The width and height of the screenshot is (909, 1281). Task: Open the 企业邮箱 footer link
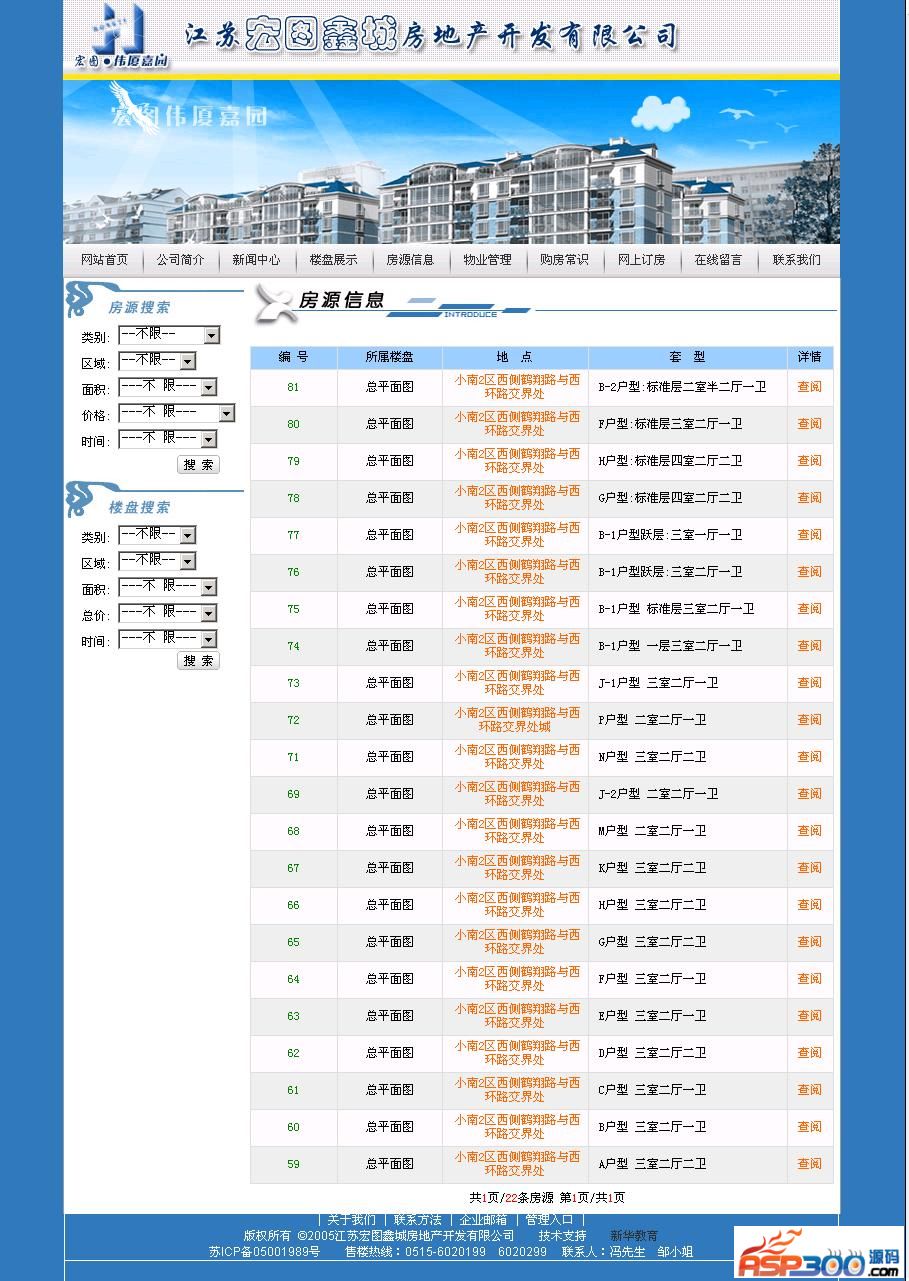coord(483,1220)
